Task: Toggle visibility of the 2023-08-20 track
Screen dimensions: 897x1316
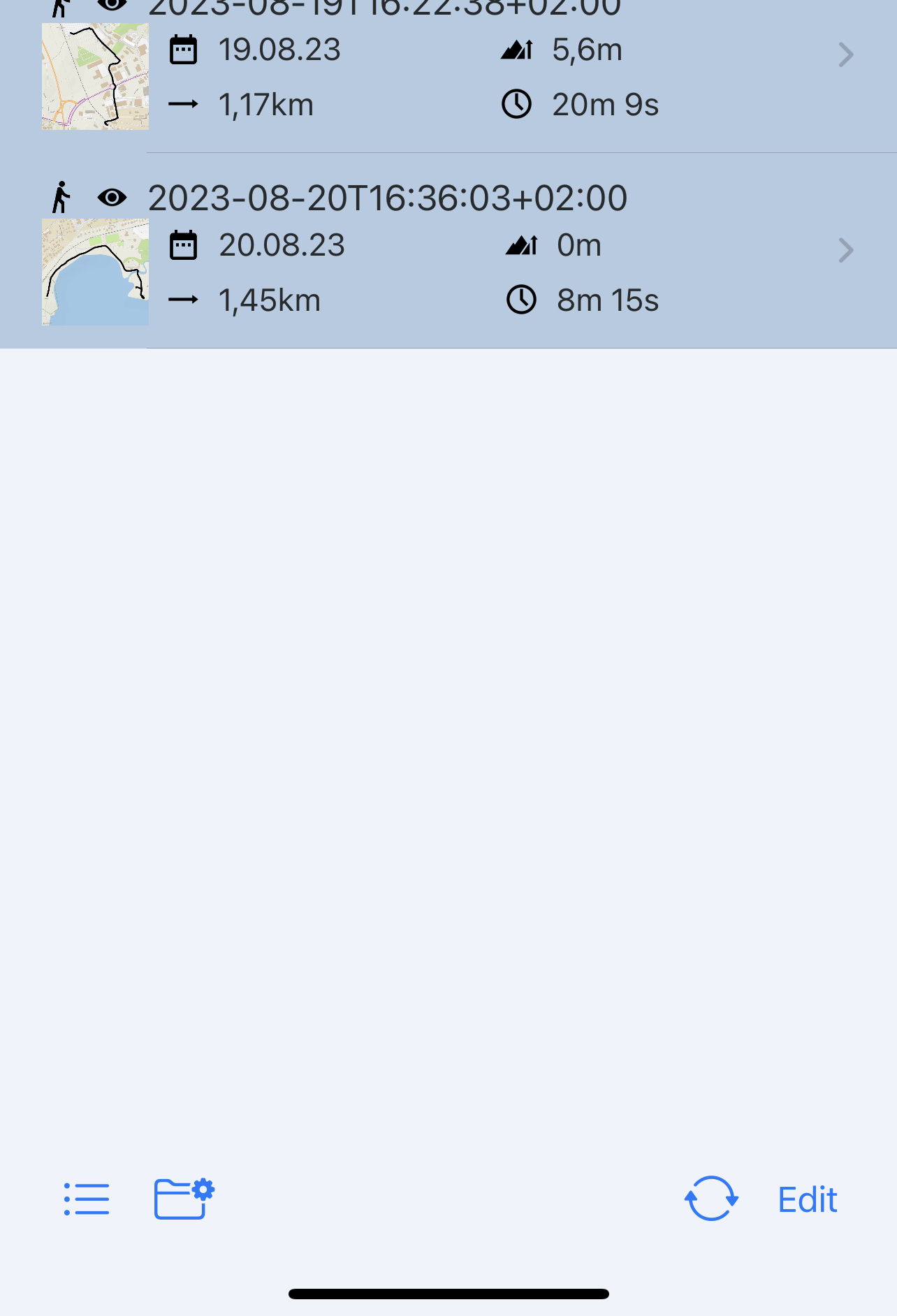Action: point(112,198)
